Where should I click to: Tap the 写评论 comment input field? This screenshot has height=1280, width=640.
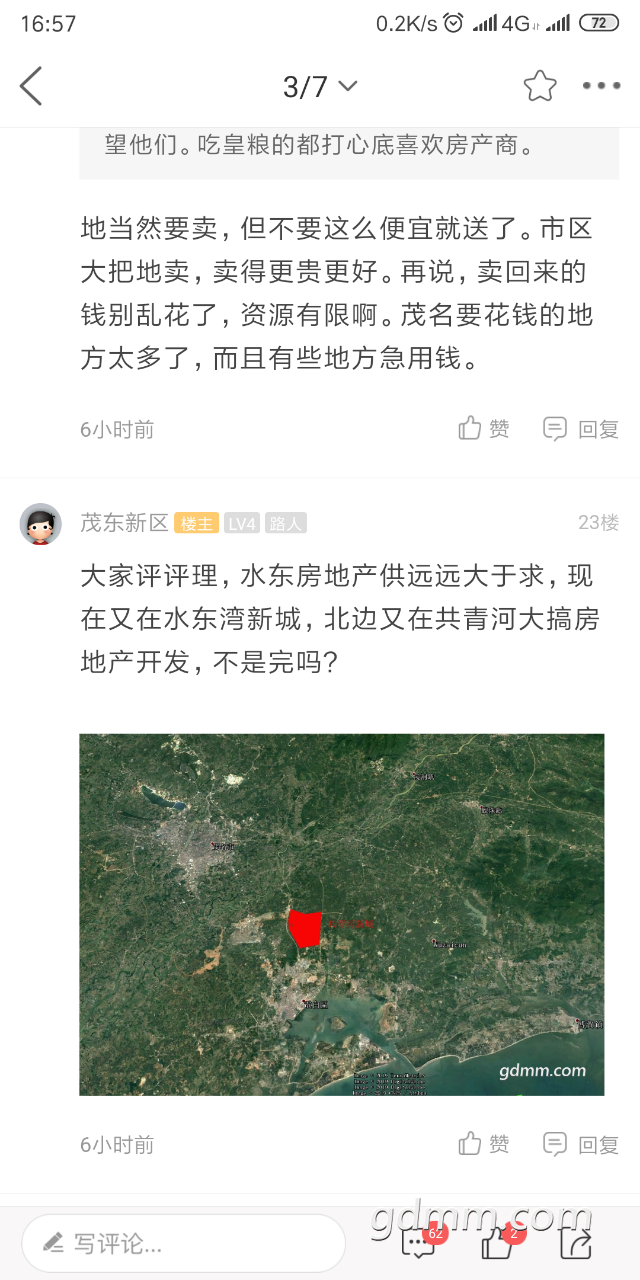[x=184, y=1244]
